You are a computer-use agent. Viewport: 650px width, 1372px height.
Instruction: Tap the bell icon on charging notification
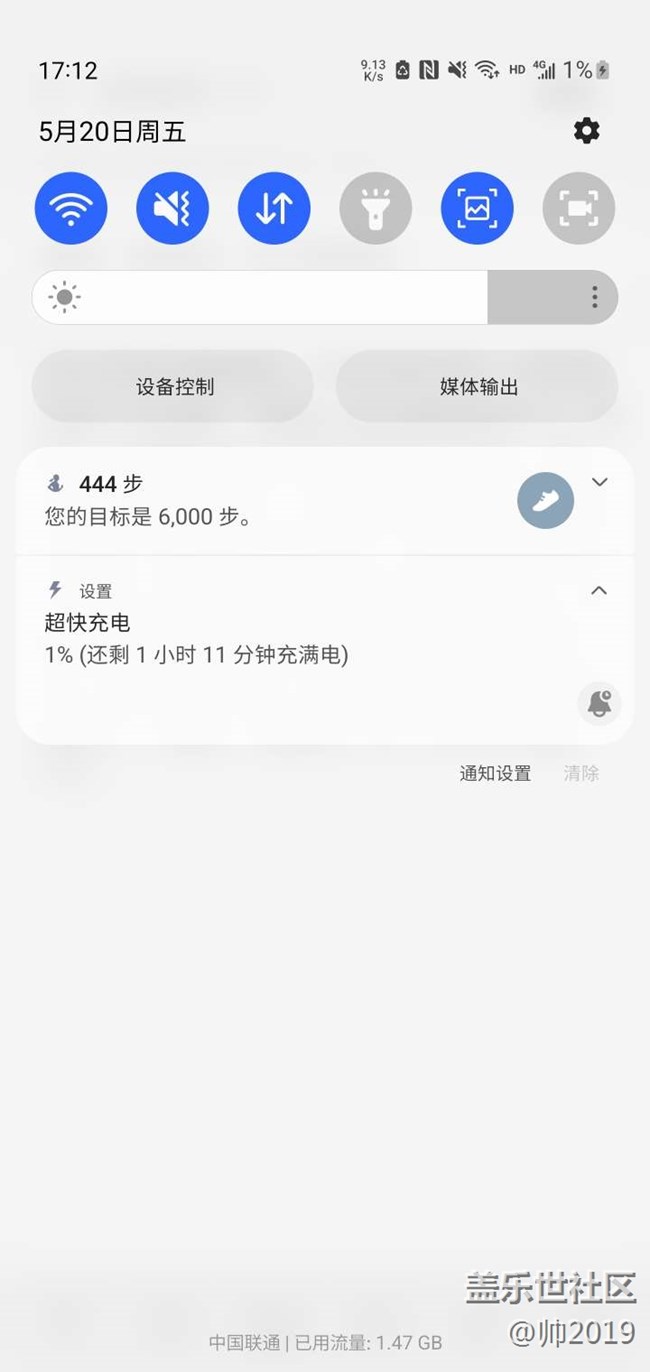coord(599,704)
